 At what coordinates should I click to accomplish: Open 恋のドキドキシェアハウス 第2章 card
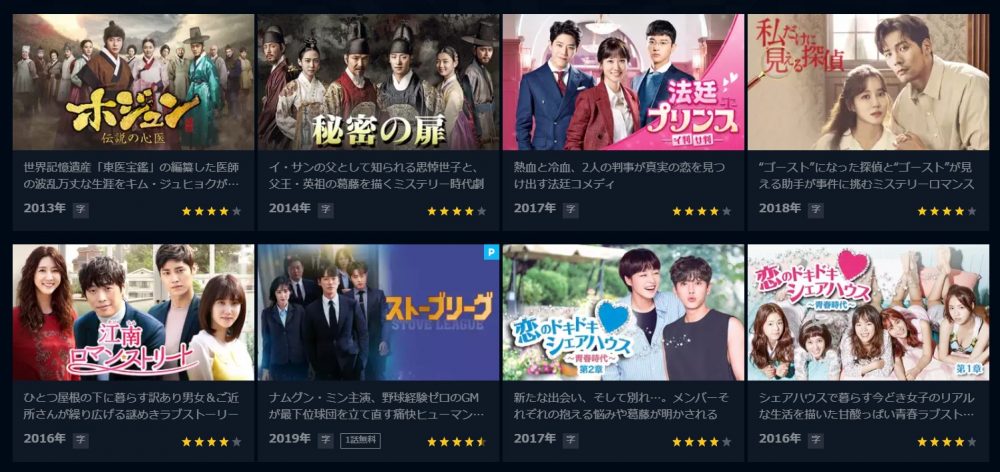click(623, 313)
